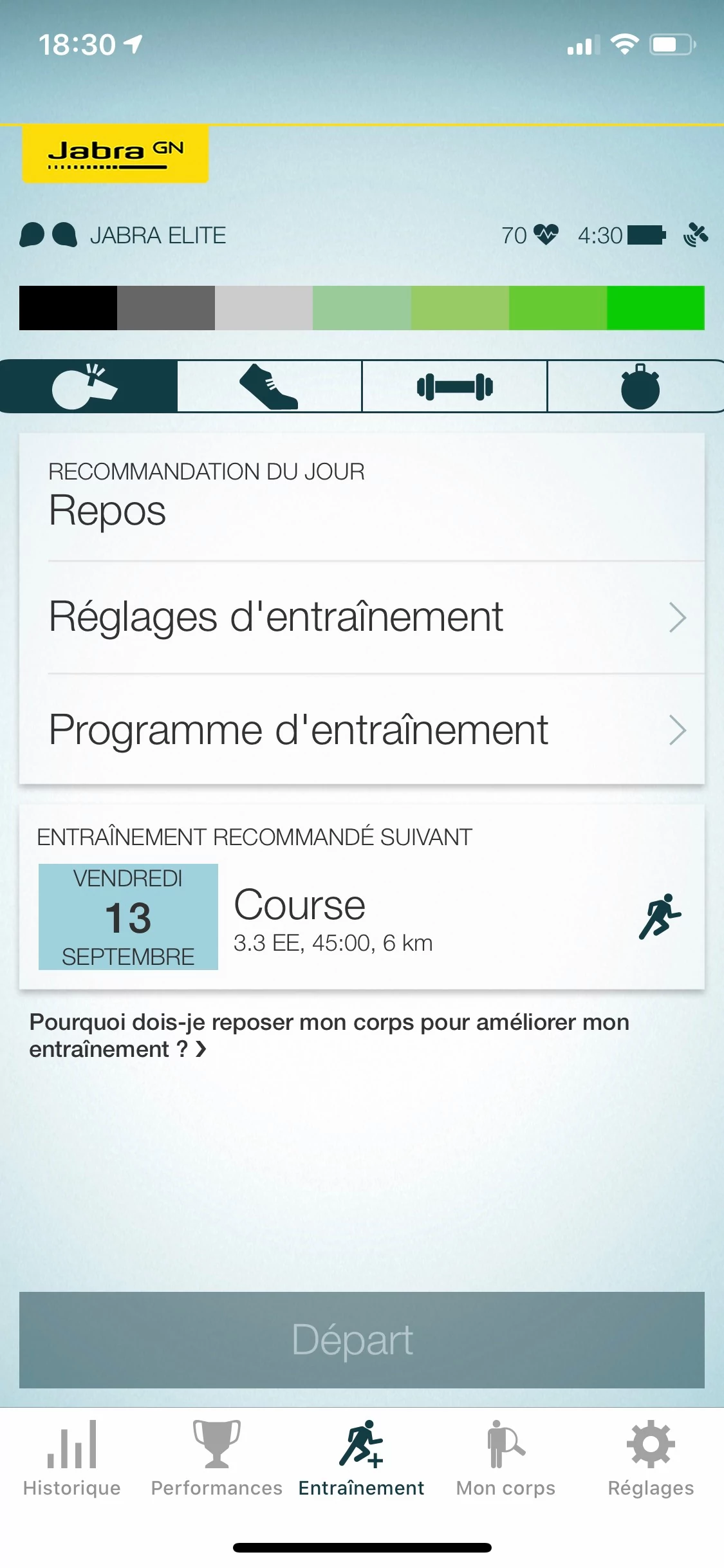The width and height of the screenshot is (724, 1568).
Task: Open Programme d'entraînement
Action: point(362,730)
